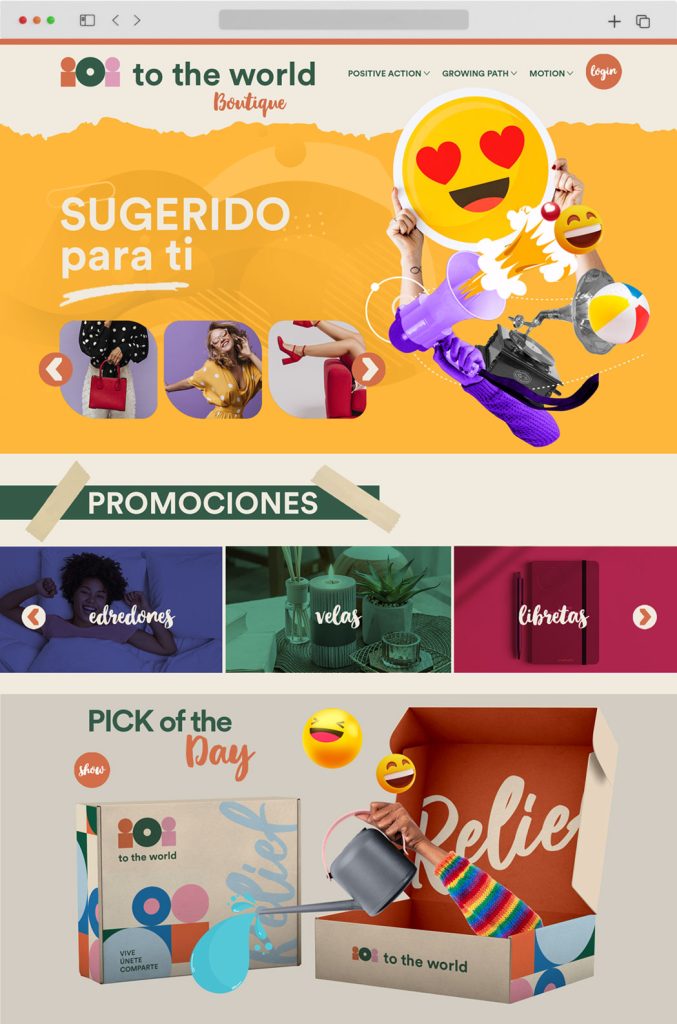Screen dimensions: 677x1024
Task: Toggle the browser sidebar
Action: (87, 20)
